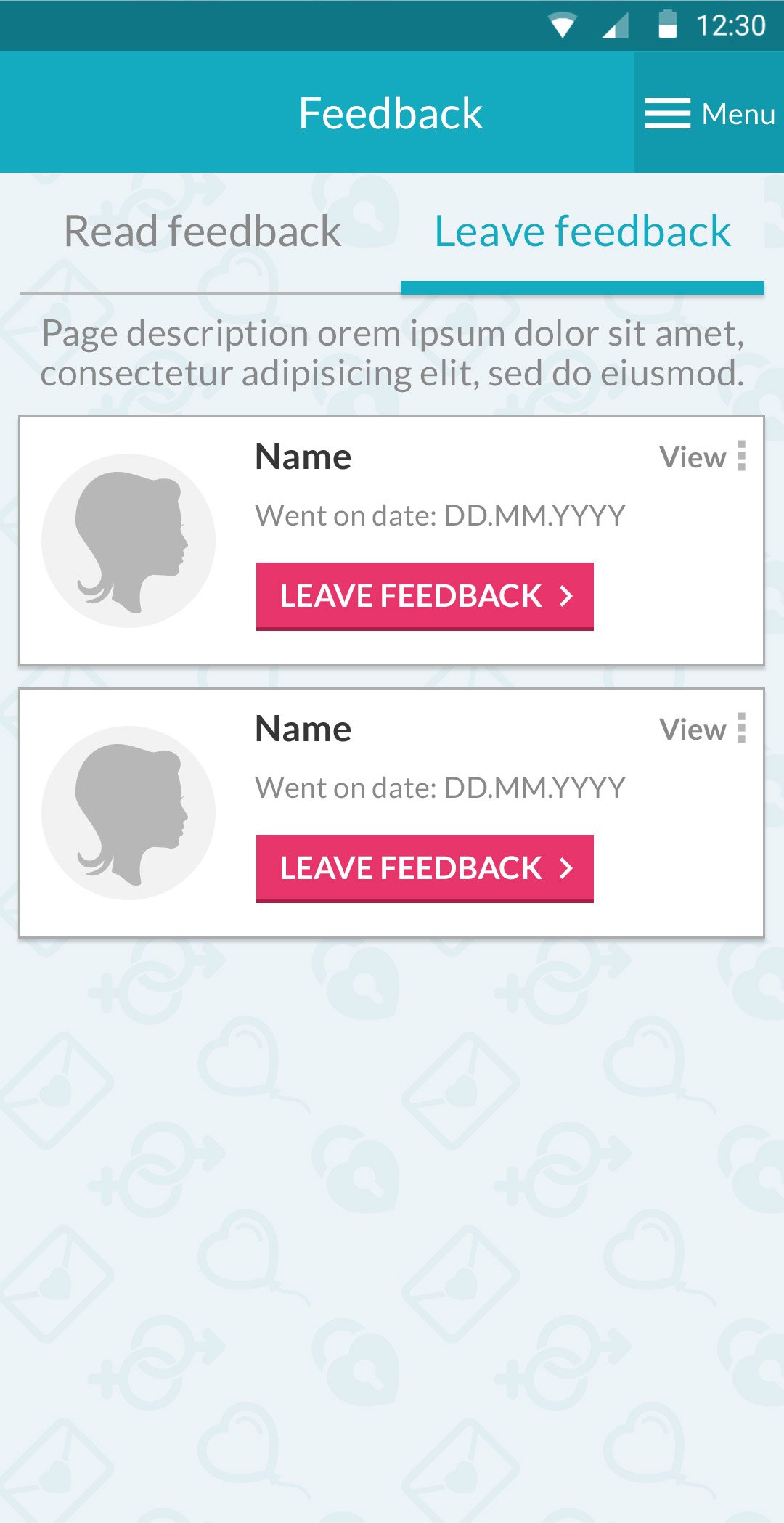Select the Leave feedback tab
Viewport: 784px width, 1523px height.
(582, 232)
